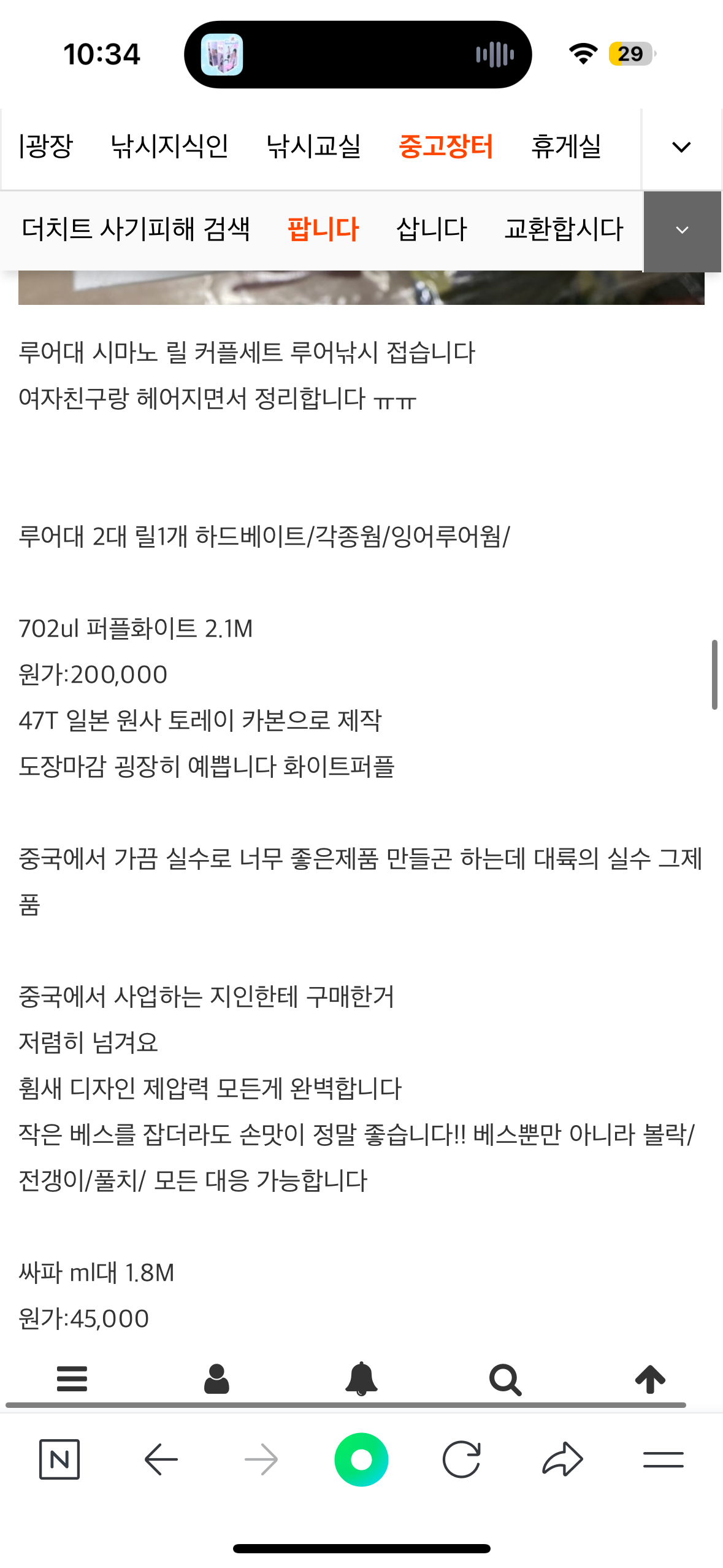Viewport: 723px width, 1568px height.
Task: Select the 중고장터 tab
Action: [446, 147]
